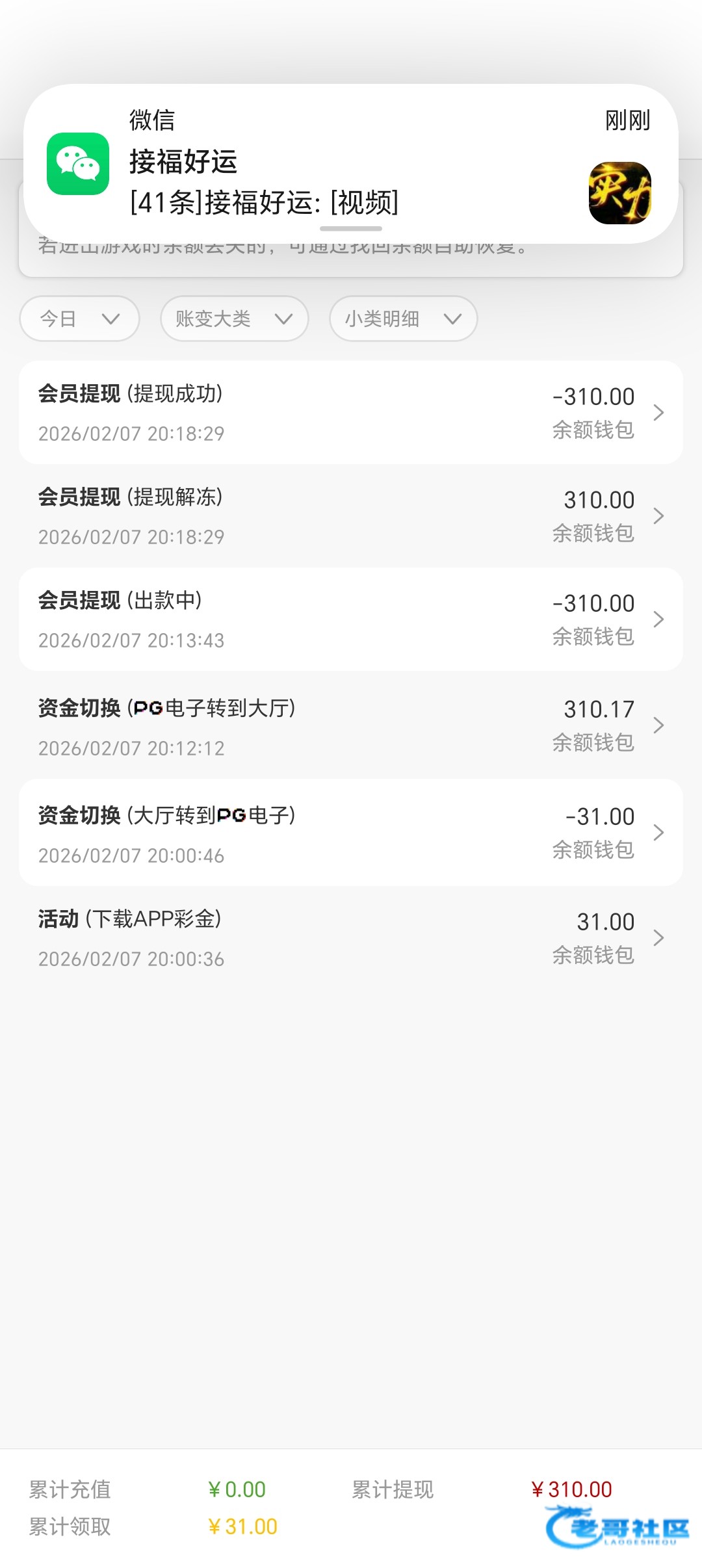Open the 账变大类 category dropdown
This screenshot has width=702, height=1568.
pyautogui.click(x=234, y=319)
